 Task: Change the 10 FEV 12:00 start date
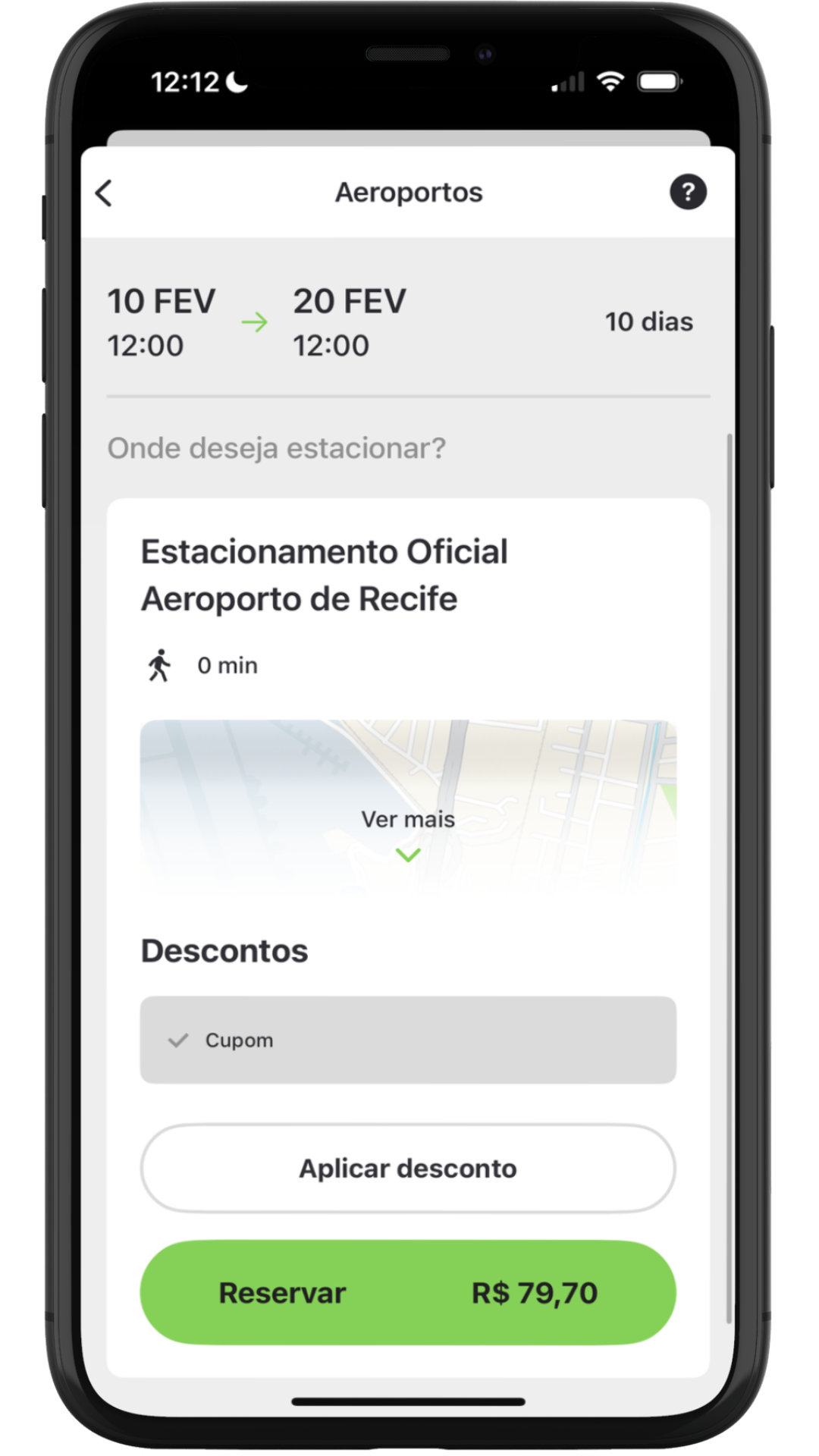[161, 322]
